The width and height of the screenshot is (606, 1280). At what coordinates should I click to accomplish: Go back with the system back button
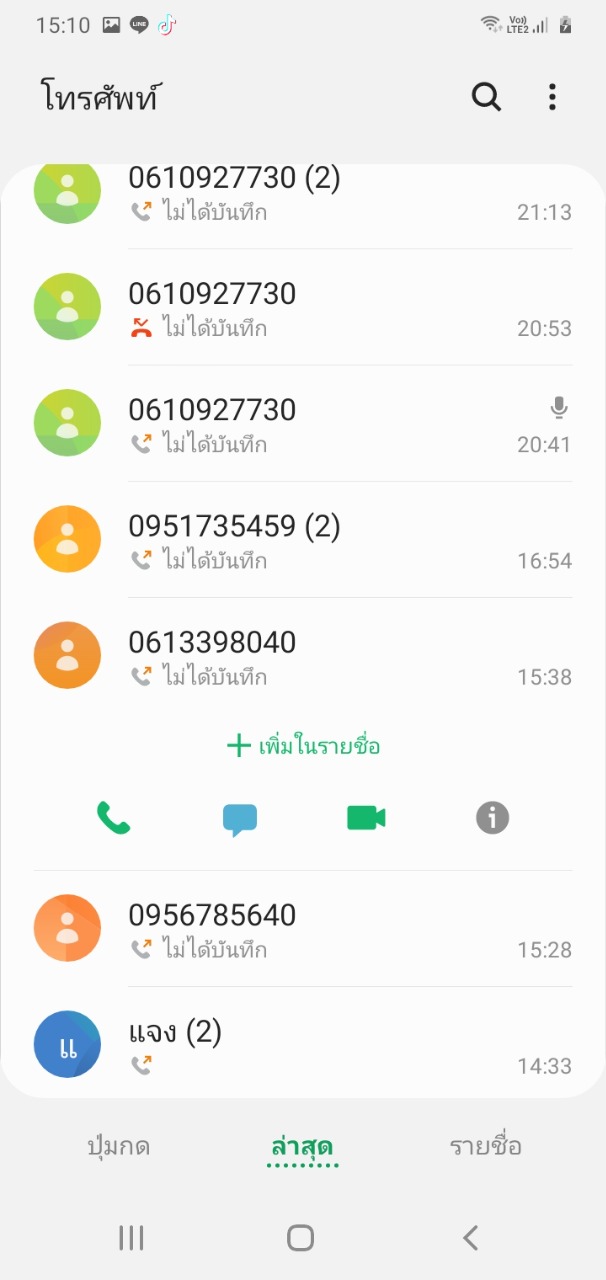pos(470,1238)
